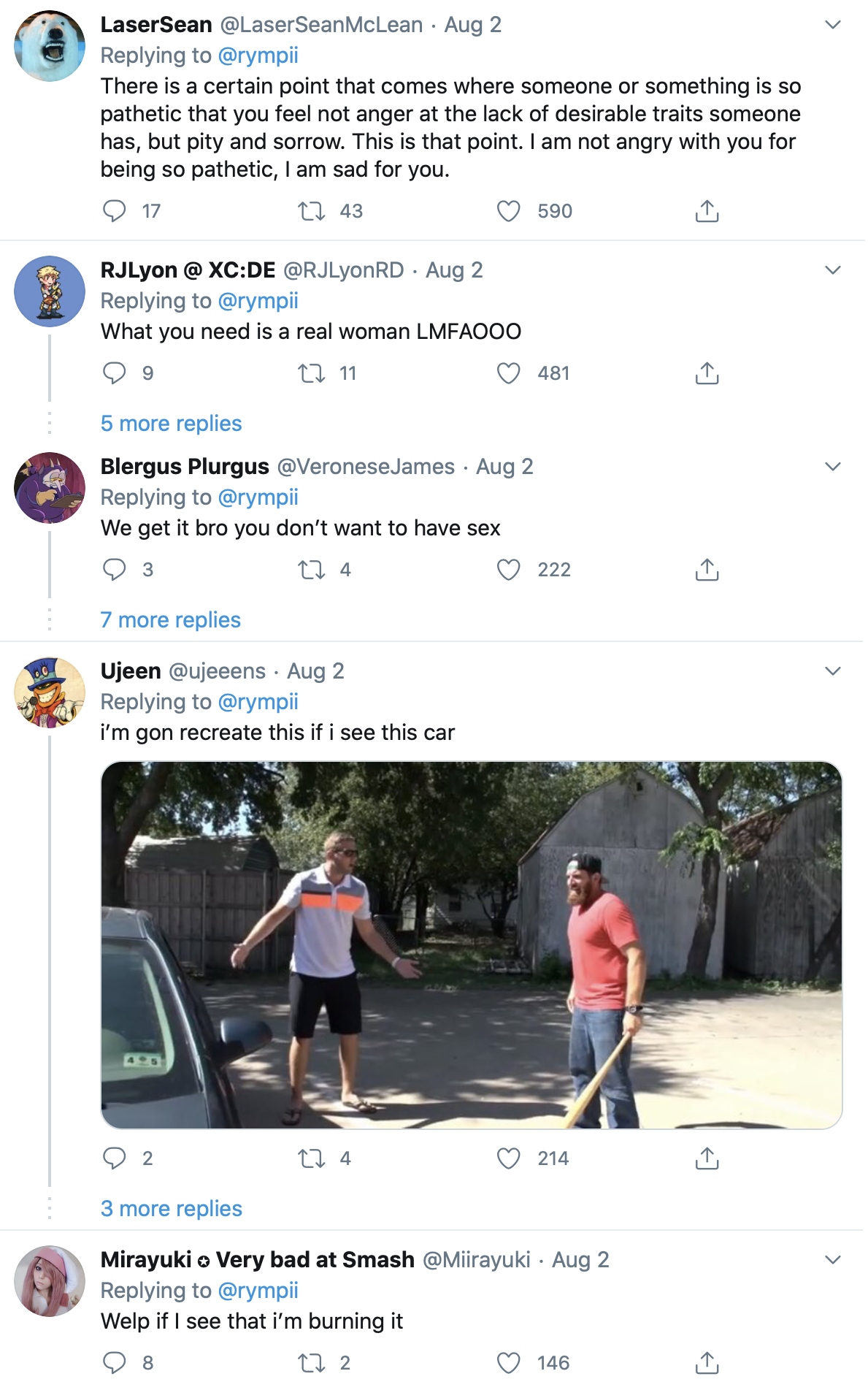868x1390 pixels.
Task: View 3 more replies
Action: pyautogui.click(x=172, y=1209)
